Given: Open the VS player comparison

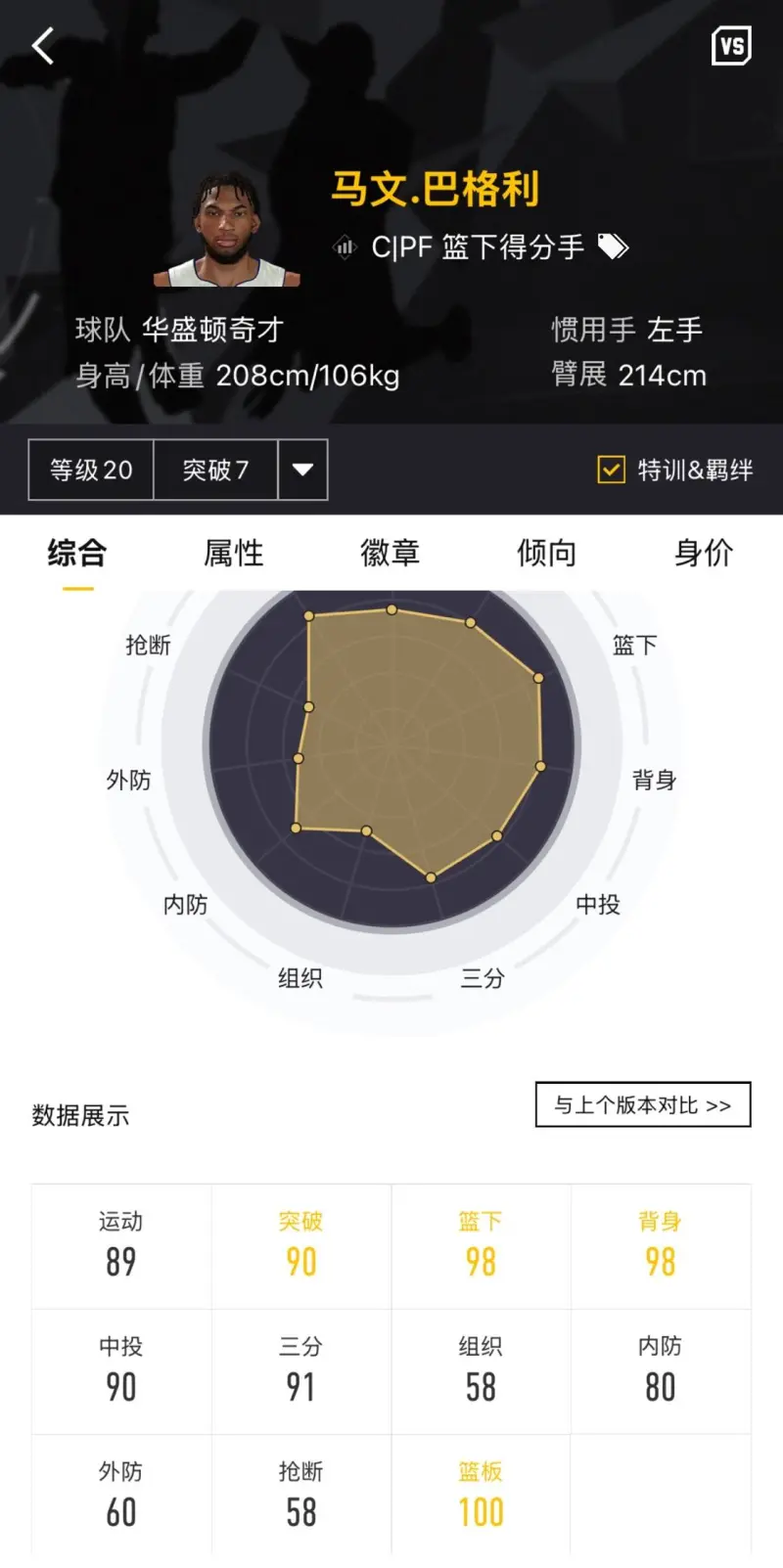Looking at the screenshot, I should [x=731, y=46].
